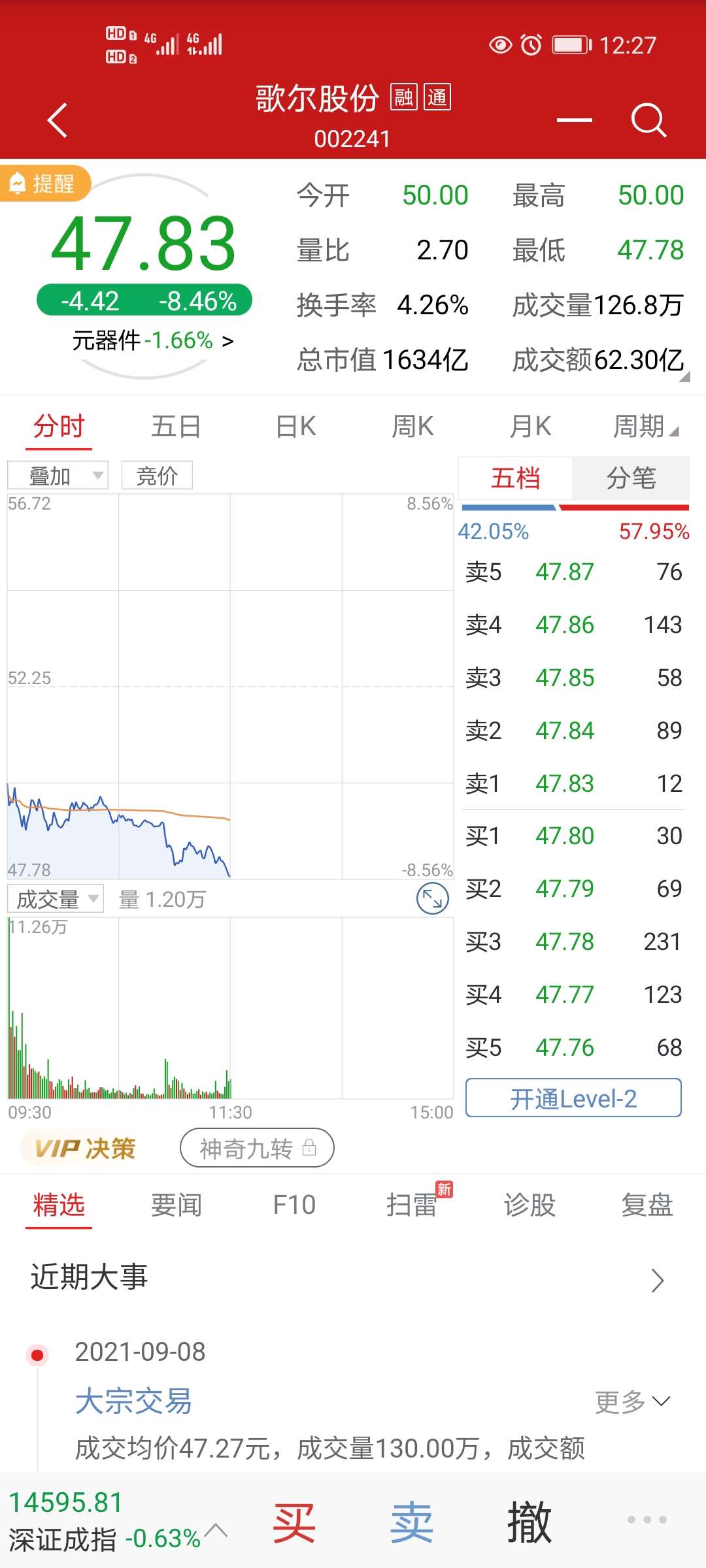
Task: Open the search magnifier icon
Action: coord(648,120)
